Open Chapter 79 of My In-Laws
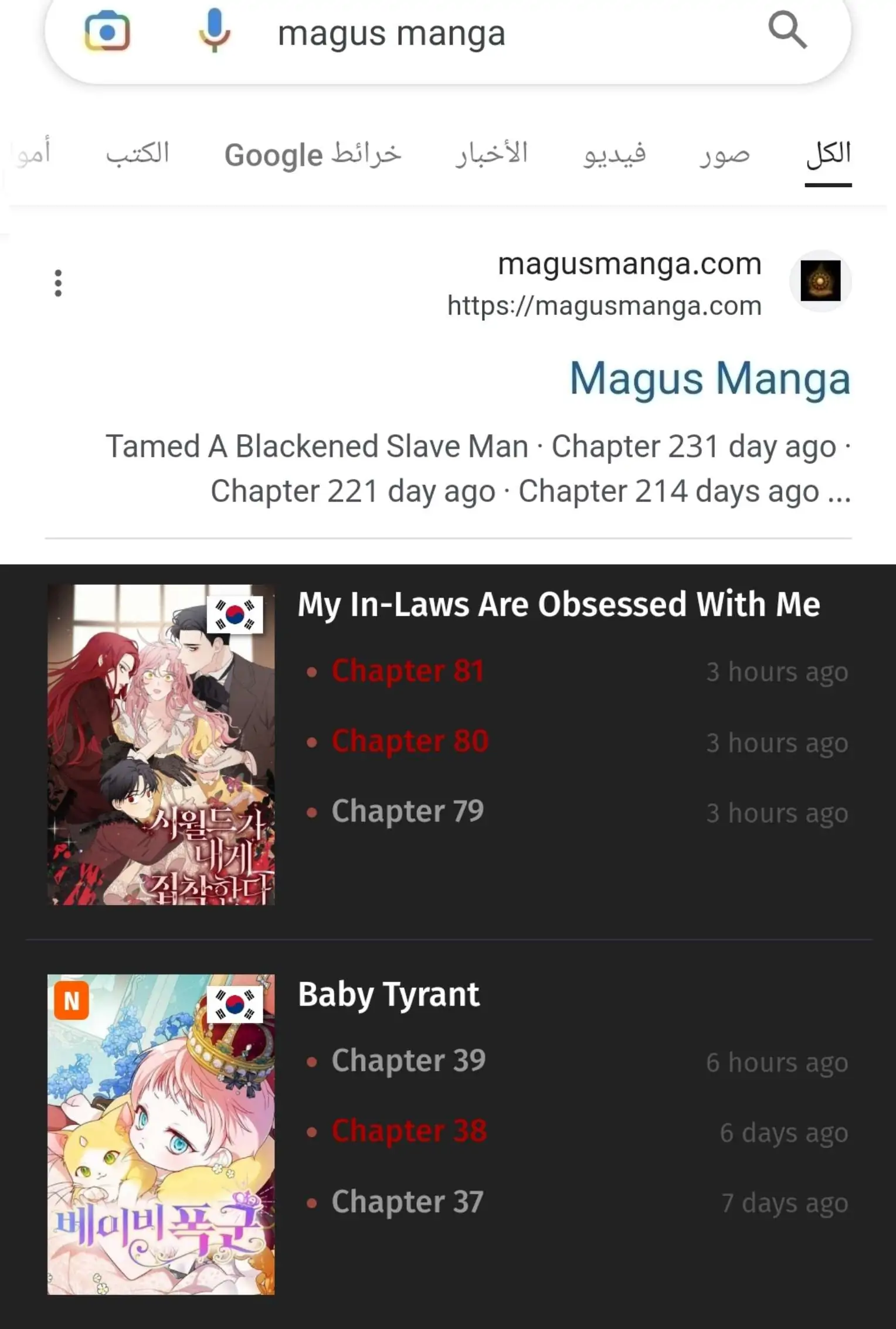Viewport: 896px width, 1329px height. [408, 812]
